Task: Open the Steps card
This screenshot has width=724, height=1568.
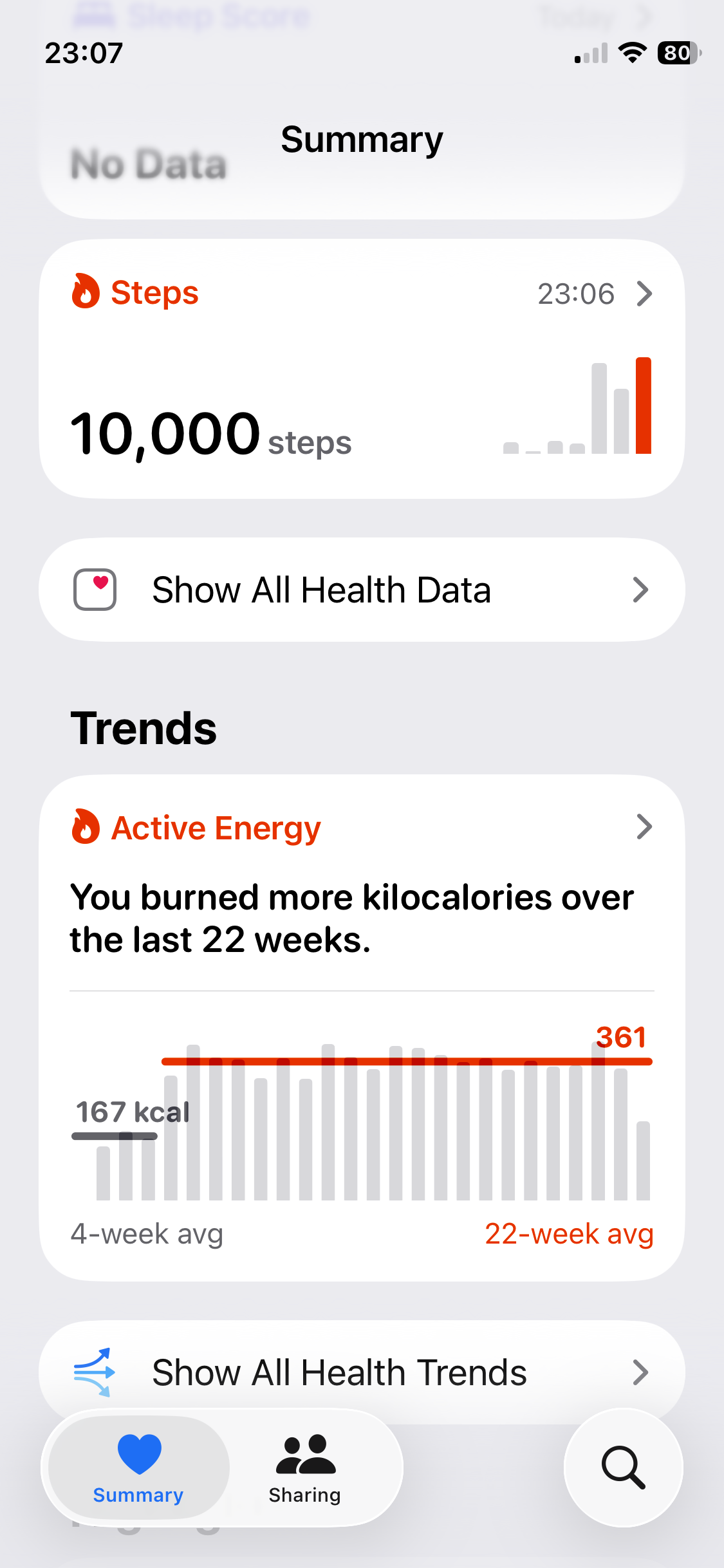Action: pos(362,369)
